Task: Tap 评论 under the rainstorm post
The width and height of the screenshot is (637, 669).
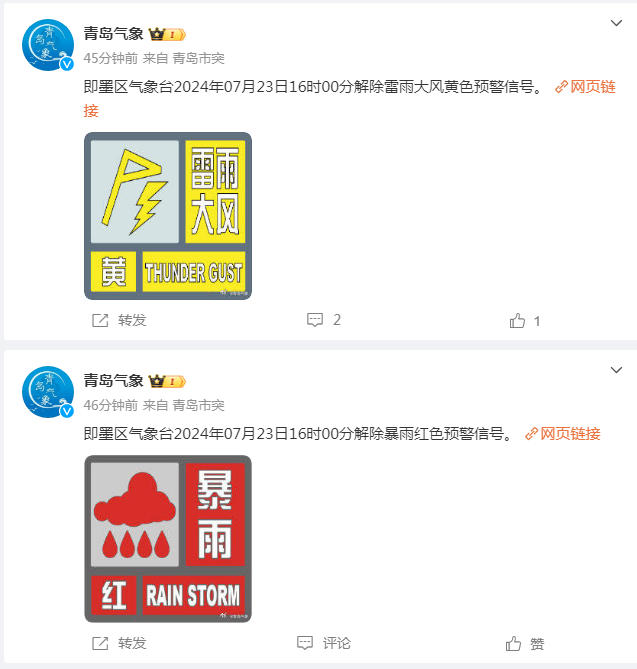Action: (324, 643)
